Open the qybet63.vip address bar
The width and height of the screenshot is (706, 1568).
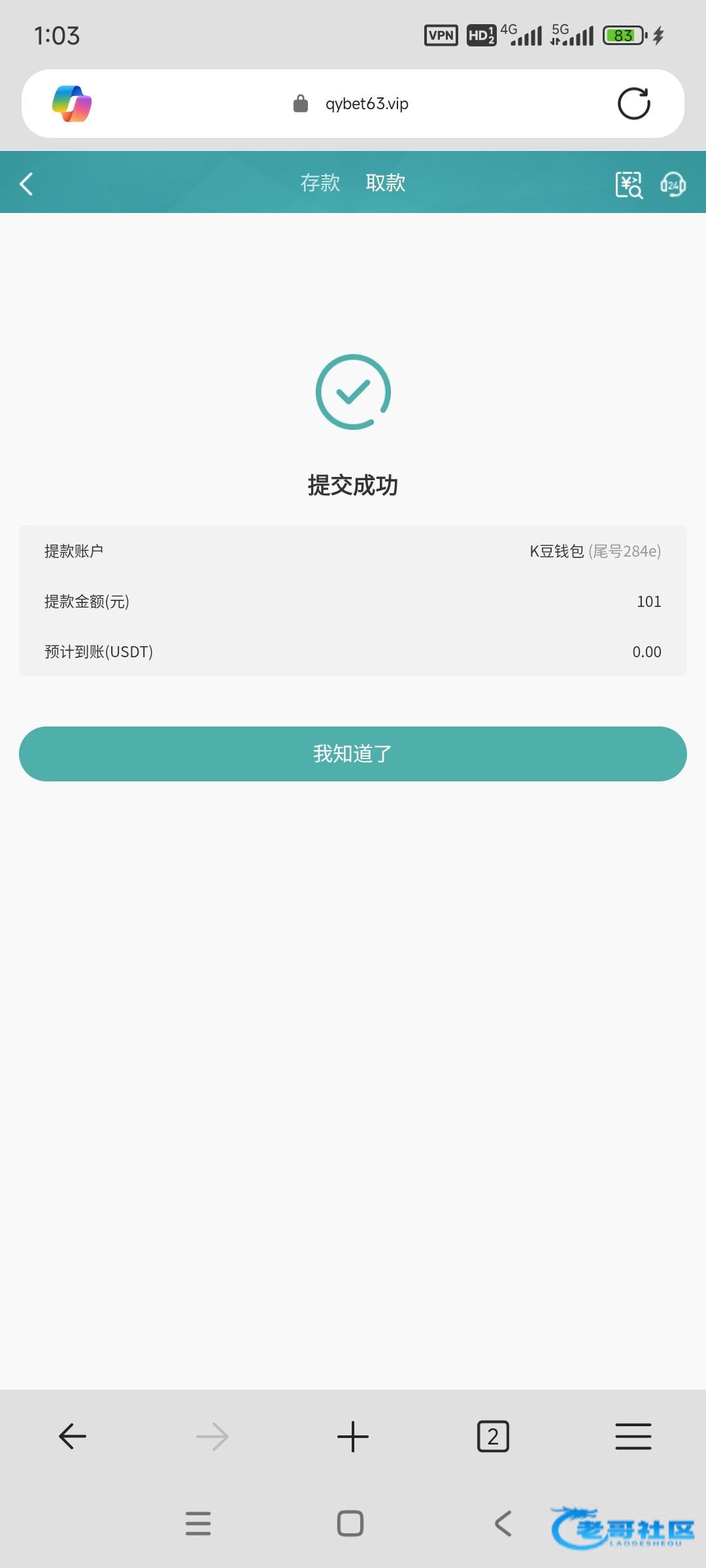(x=366, y=103)
